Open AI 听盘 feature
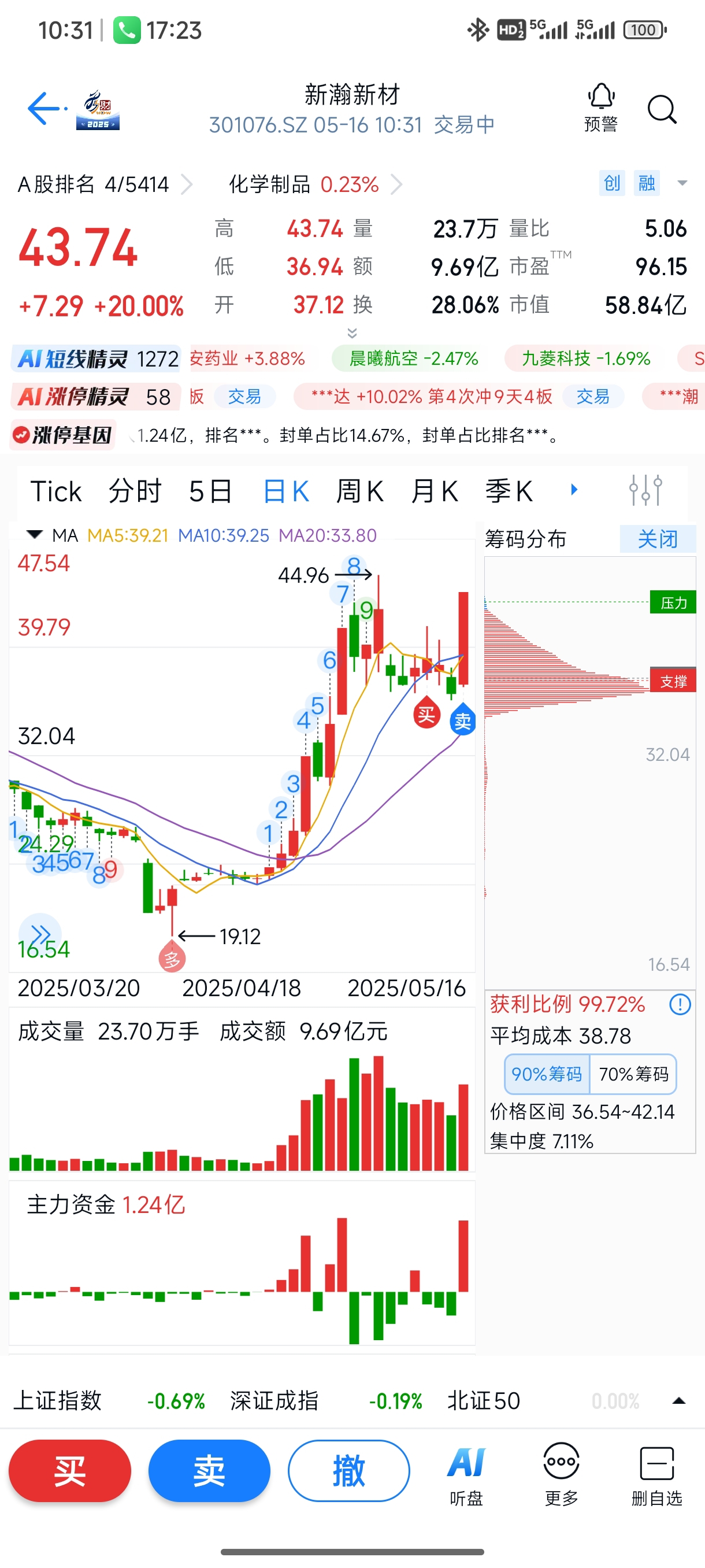The image size is (705, 1568). (x=466, y=1476)
